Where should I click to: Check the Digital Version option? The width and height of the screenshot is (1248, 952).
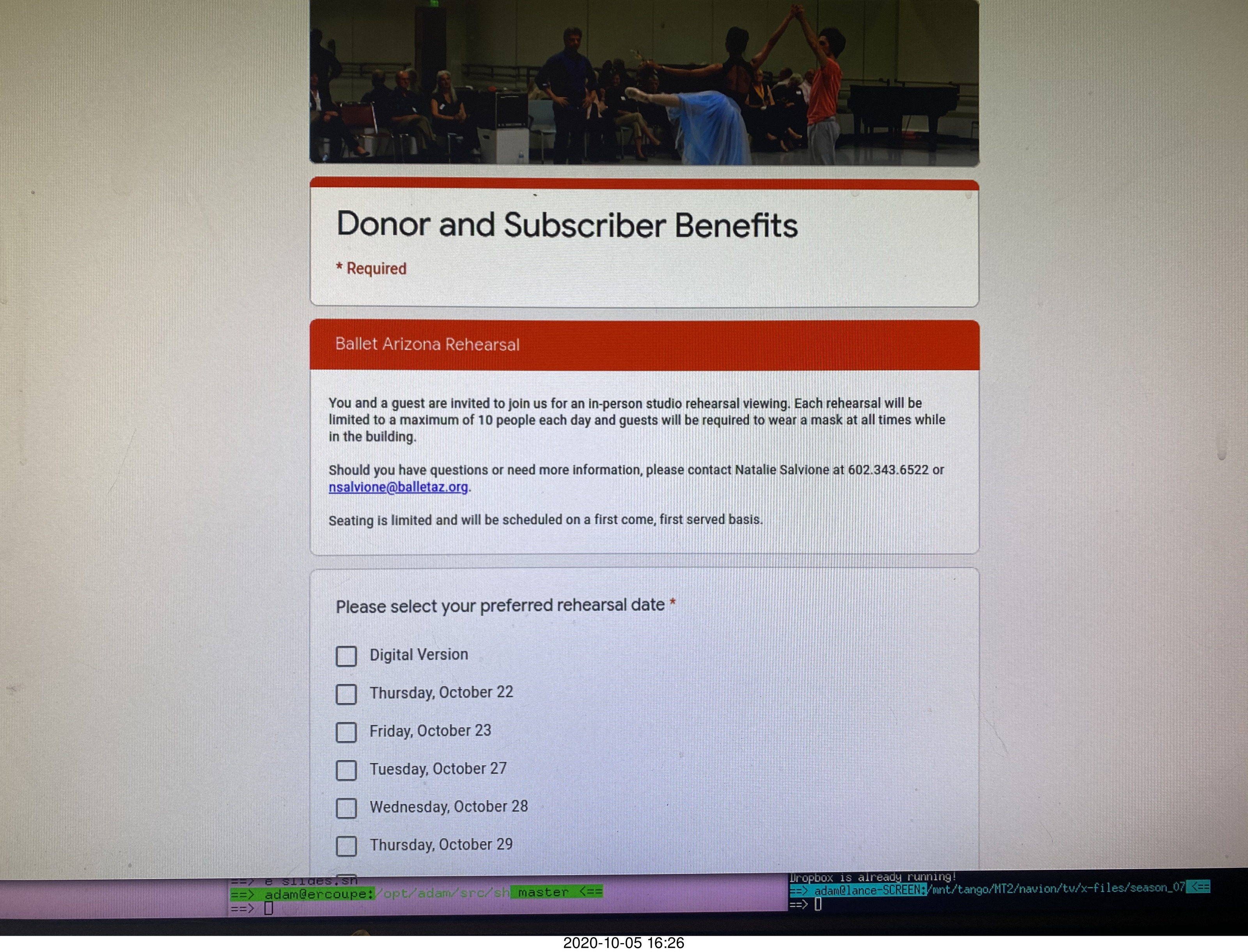point(346,656)
